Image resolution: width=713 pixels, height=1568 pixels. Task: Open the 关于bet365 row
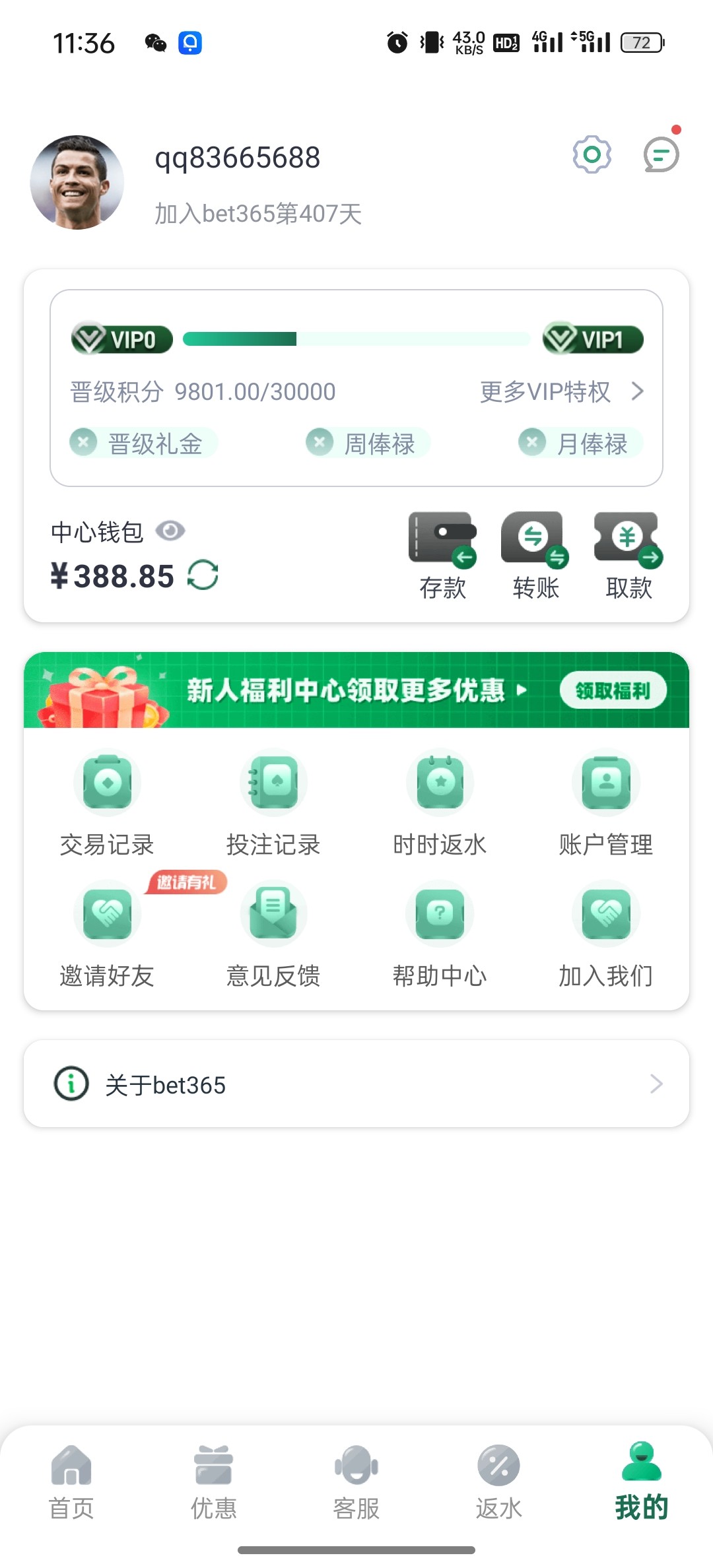click(x=356, y=1084)
